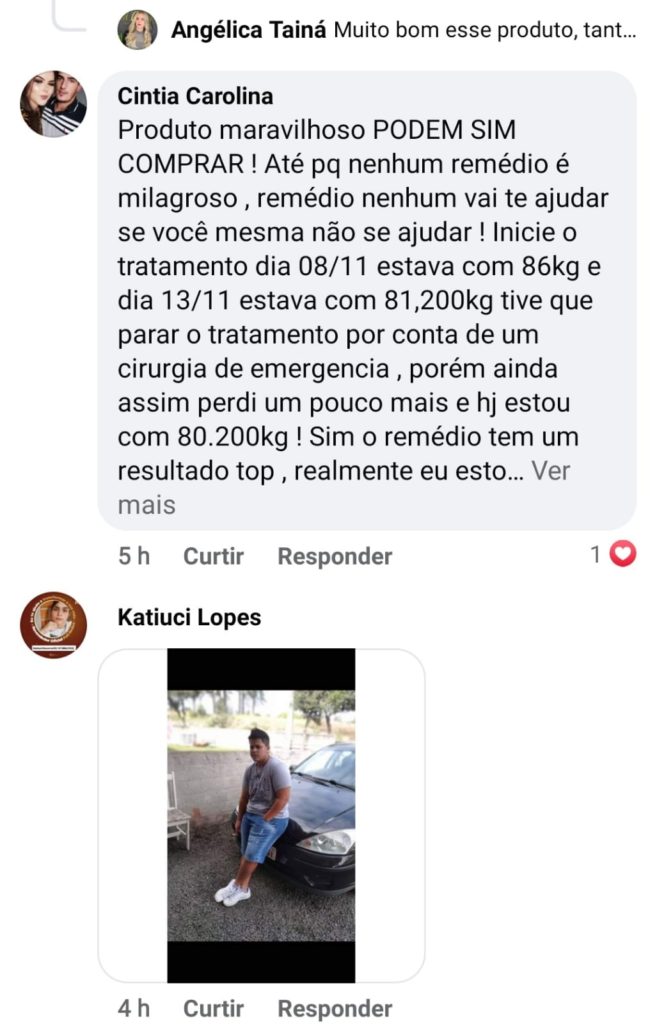The width and height of the screenshot is (657, 1024).
Task: Open Cintia Carolina's profile picture
Action: click(x=53, y=103)
